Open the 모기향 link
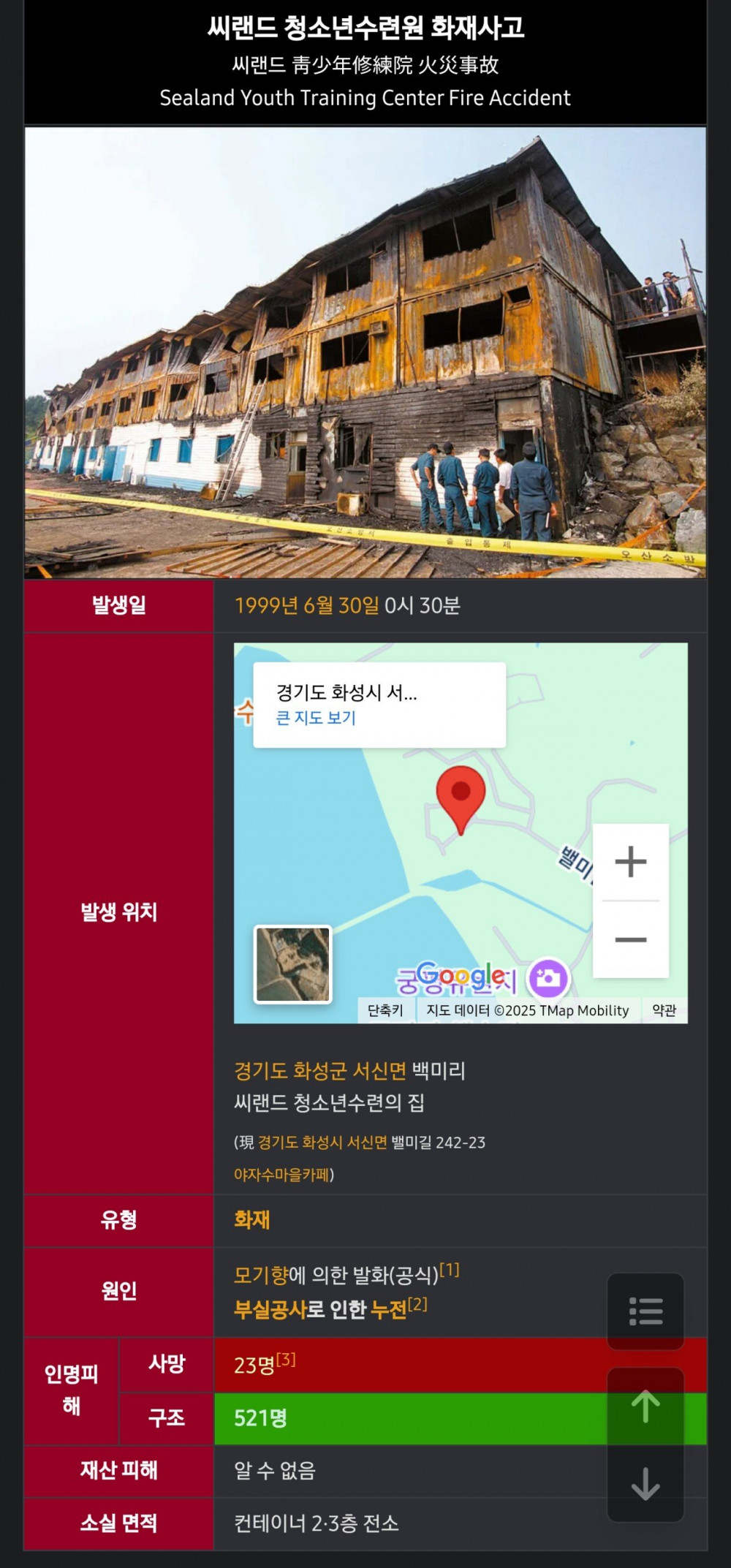The height and width of the screenshot is (1568, 731). click(x=261, y=1276)
